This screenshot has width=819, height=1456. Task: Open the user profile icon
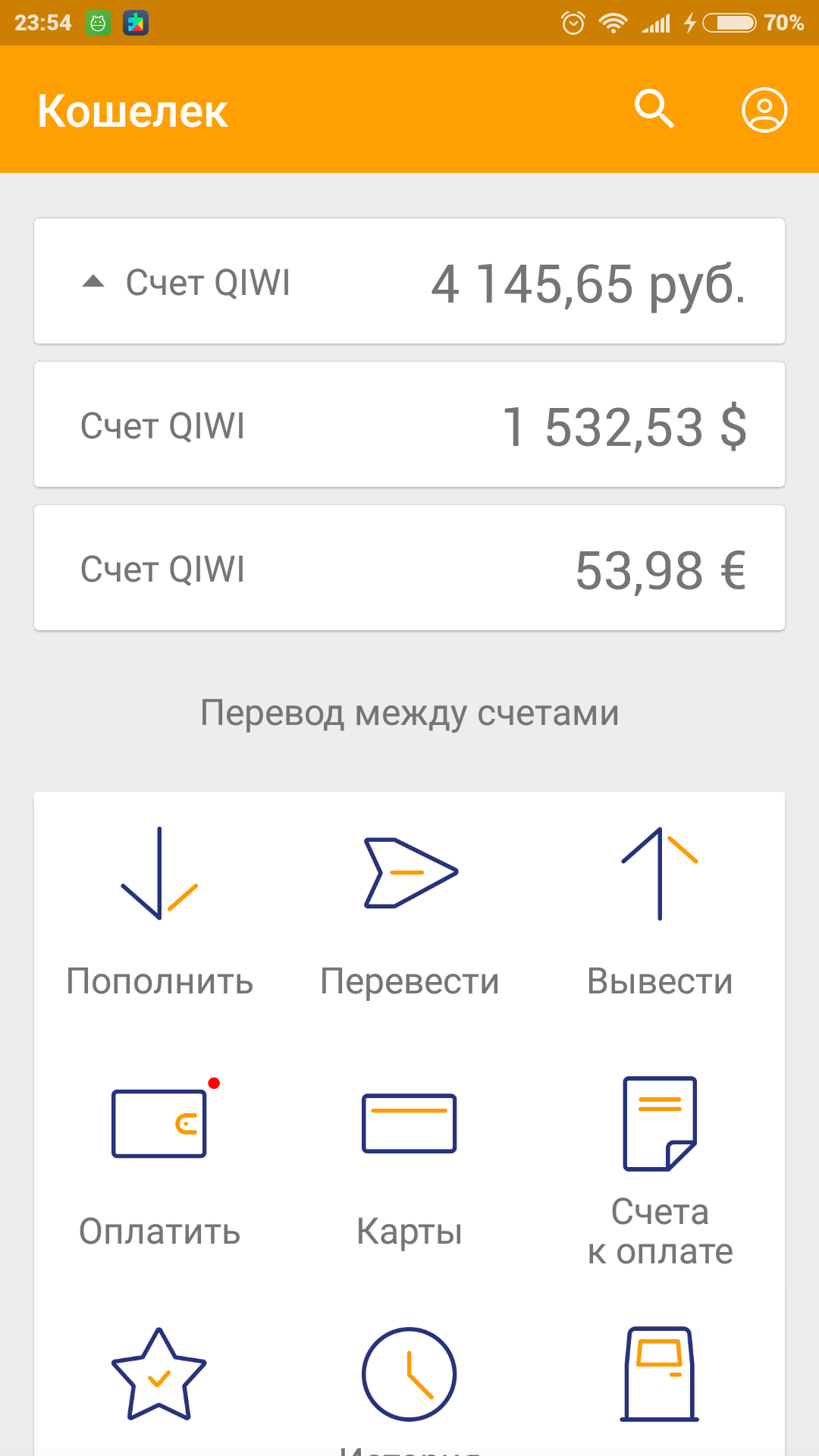click(x=764, y=110)
